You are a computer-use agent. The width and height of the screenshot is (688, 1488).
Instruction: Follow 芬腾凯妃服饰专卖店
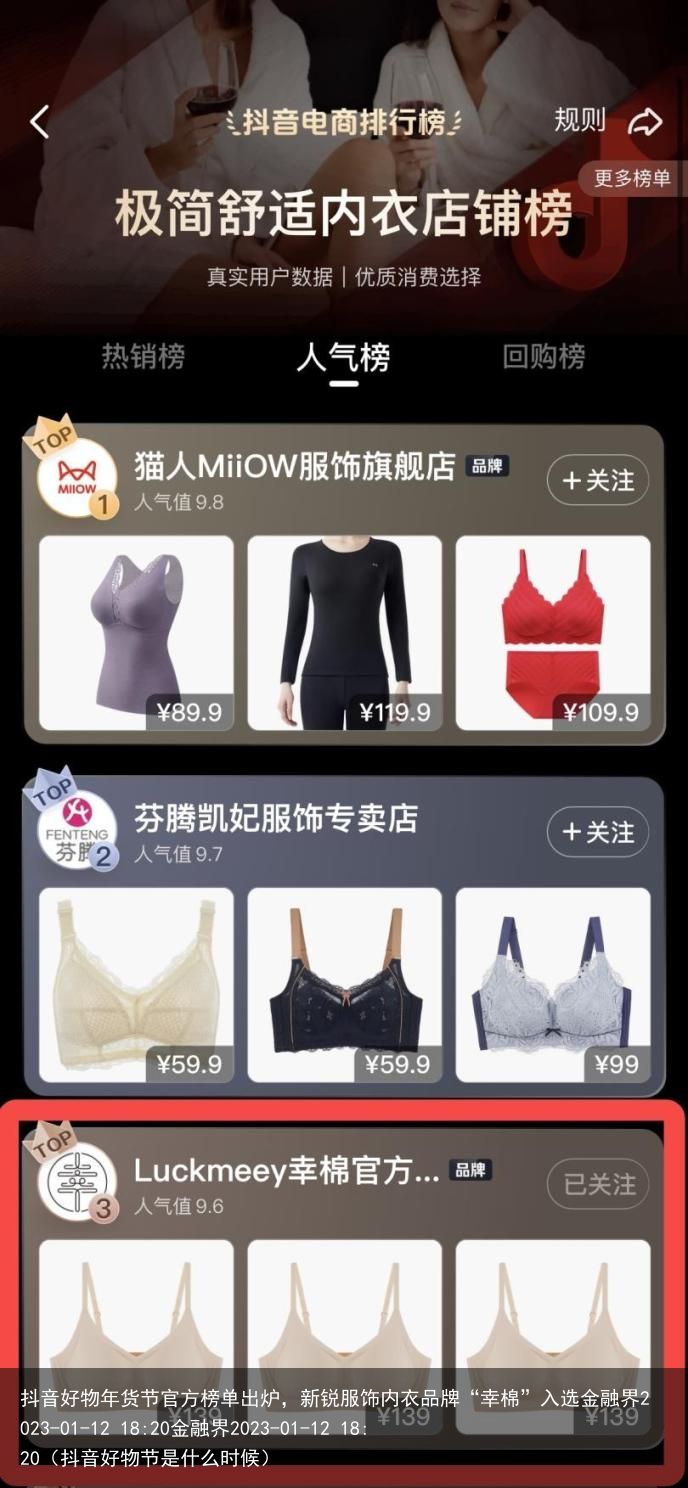(x=598, y=832)
